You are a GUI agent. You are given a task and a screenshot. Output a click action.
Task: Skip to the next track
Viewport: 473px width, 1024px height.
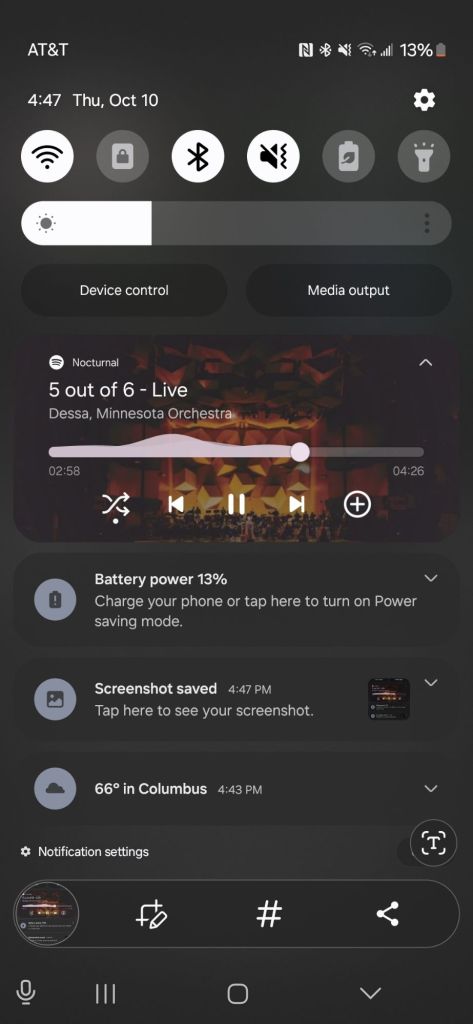(x=297, y=504)
